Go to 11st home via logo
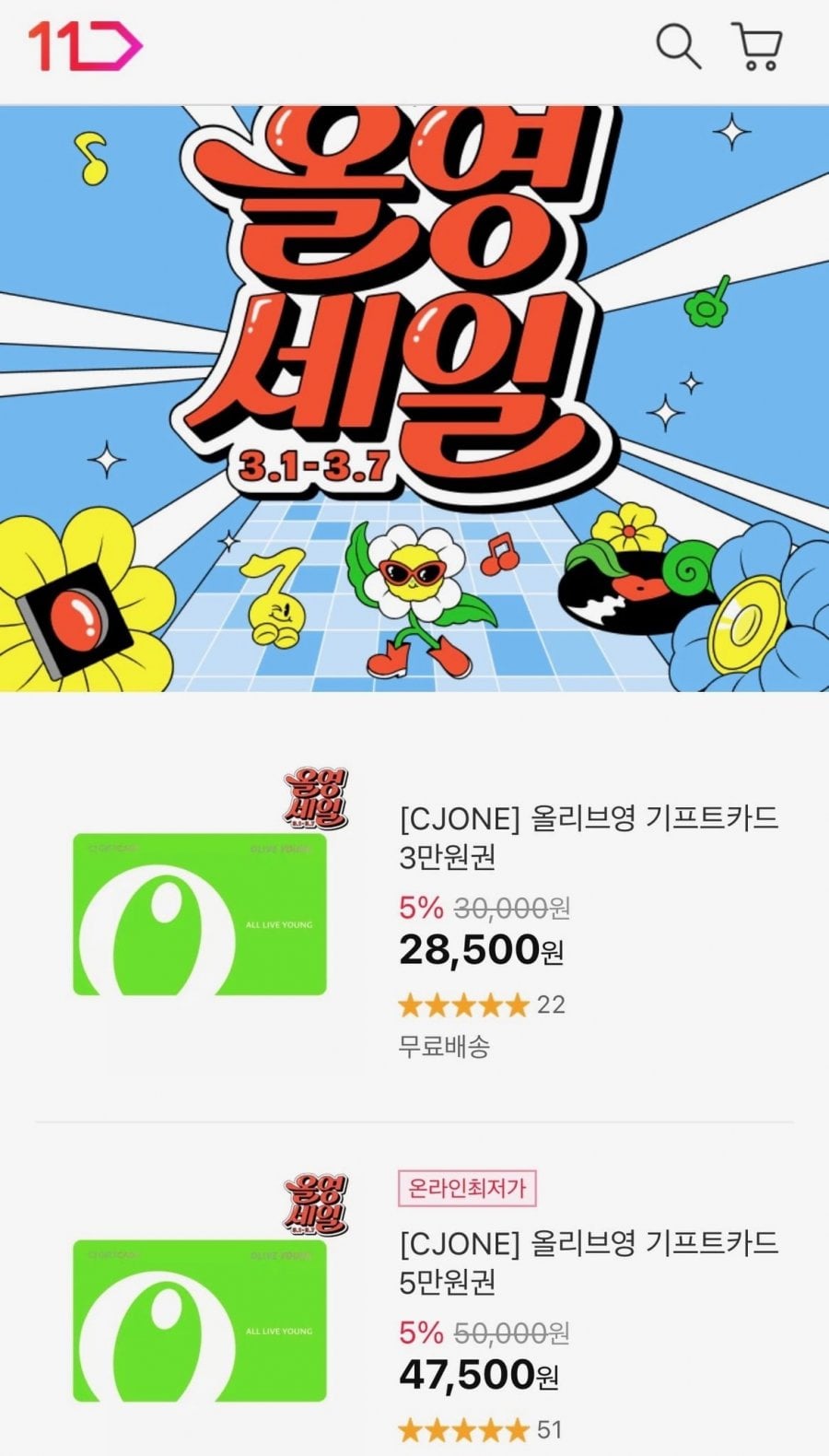Screen dimensions: 829x1456 (85, 46)
